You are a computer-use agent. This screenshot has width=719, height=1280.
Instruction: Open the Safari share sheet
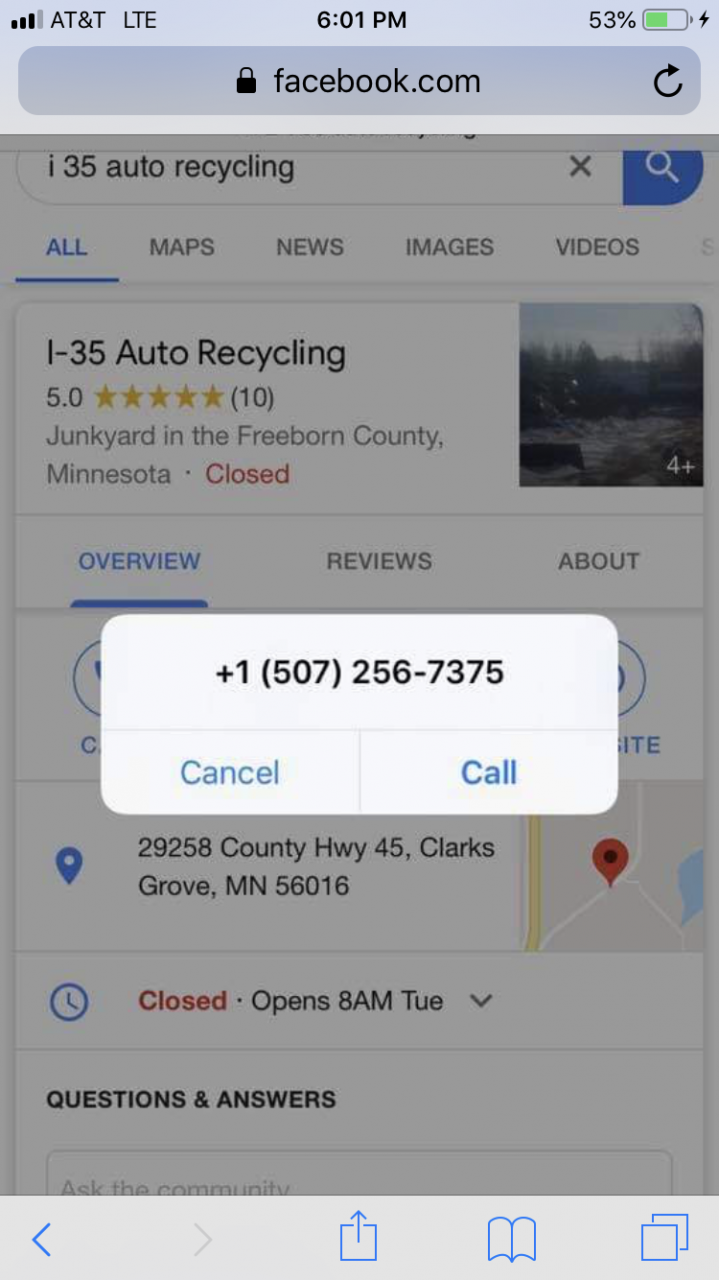(358, 1240)
